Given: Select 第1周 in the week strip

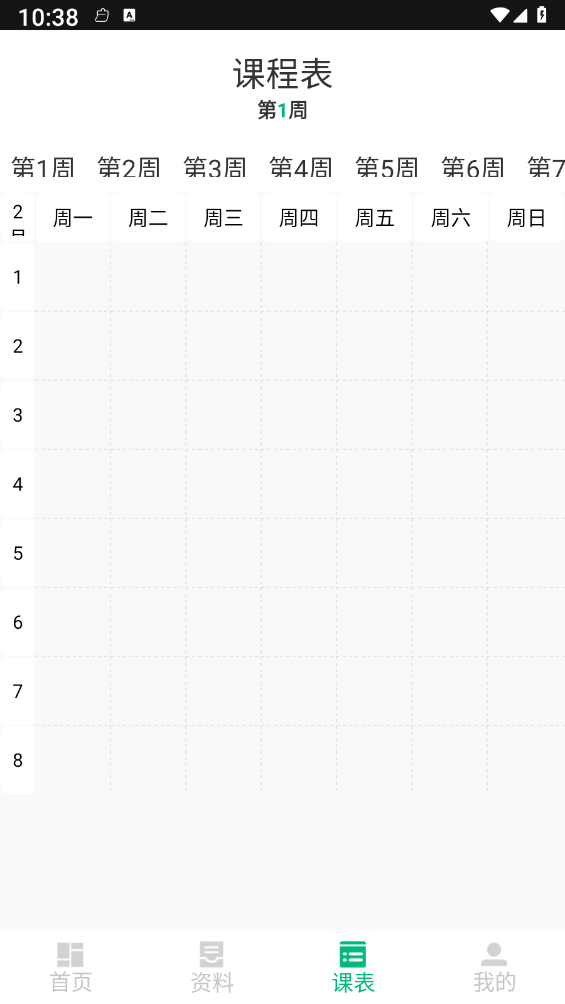Looking at the screenshot, I should pyautogui.click(x=43, y=167).
